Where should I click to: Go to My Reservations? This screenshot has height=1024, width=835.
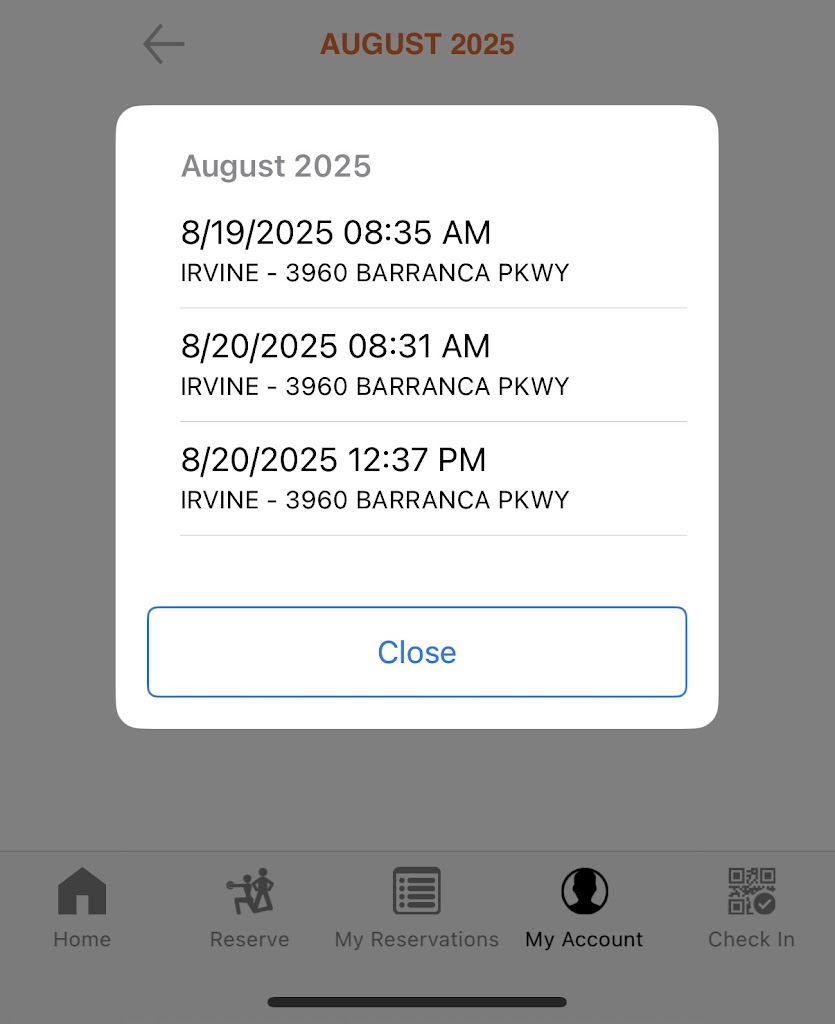click(x=417, y=907)
